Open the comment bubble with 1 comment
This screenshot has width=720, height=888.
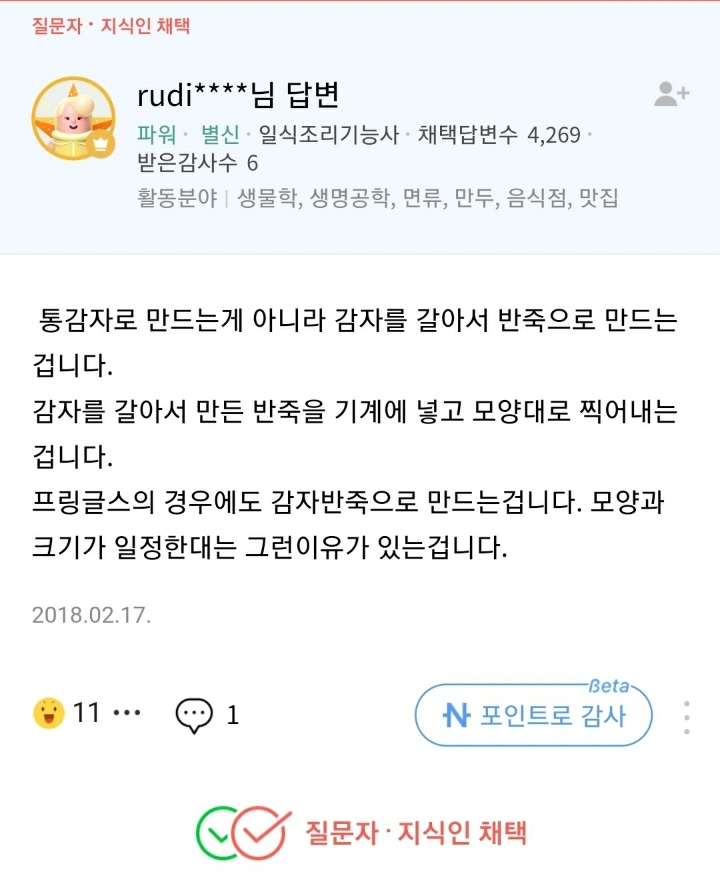pyautogui.click(x=194, y=715)
